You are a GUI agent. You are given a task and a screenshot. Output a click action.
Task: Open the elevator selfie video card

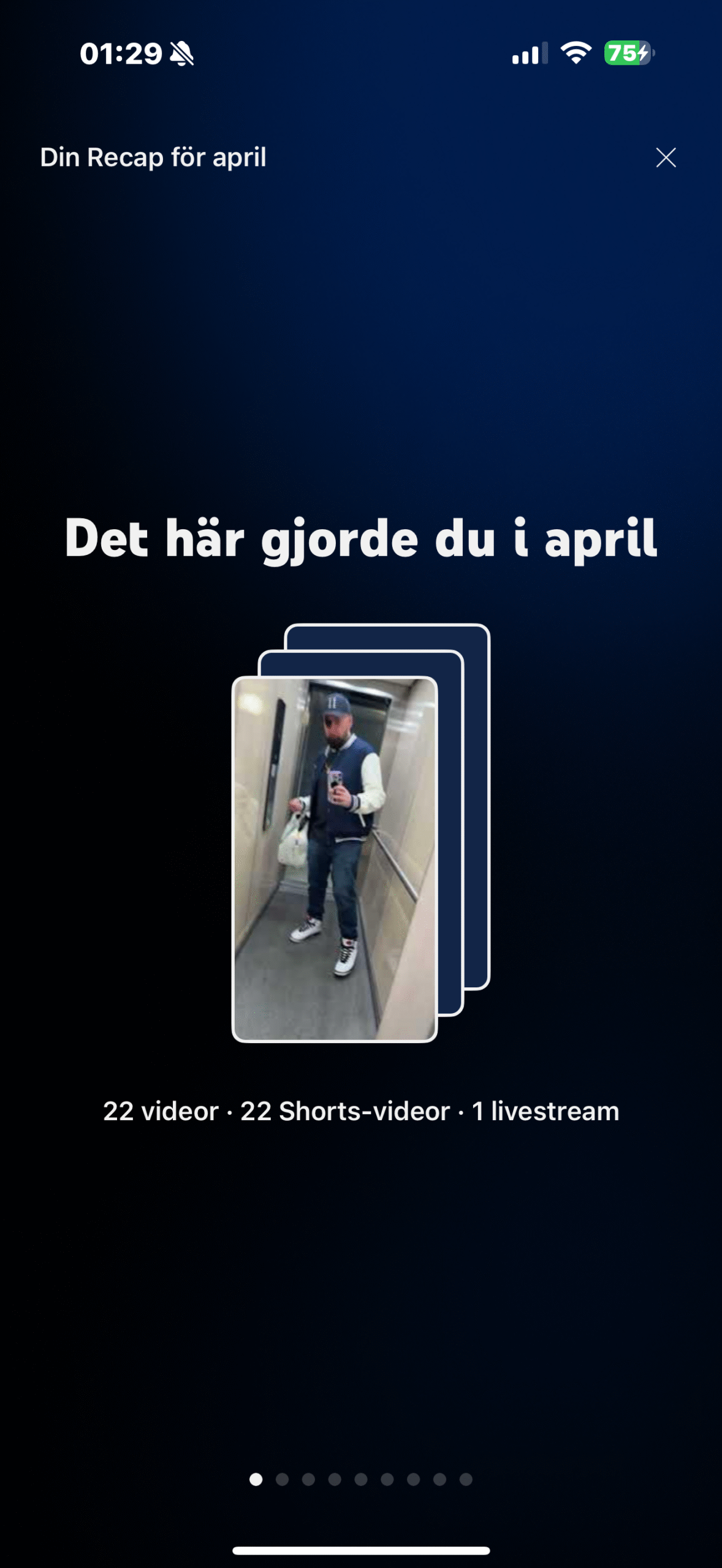click(335, 859)
